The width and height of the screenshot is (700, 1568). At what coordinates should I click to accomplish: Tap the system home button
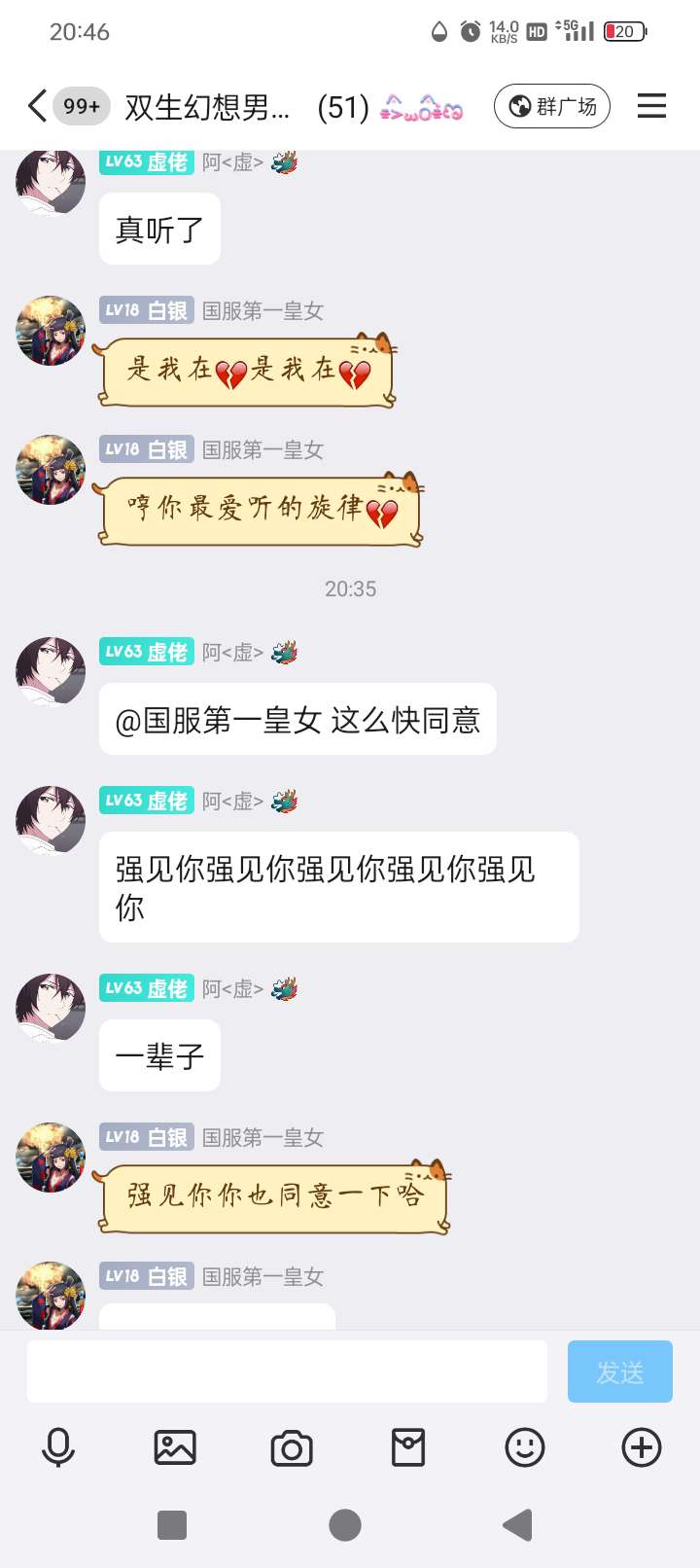click(x=345, y=1524)
